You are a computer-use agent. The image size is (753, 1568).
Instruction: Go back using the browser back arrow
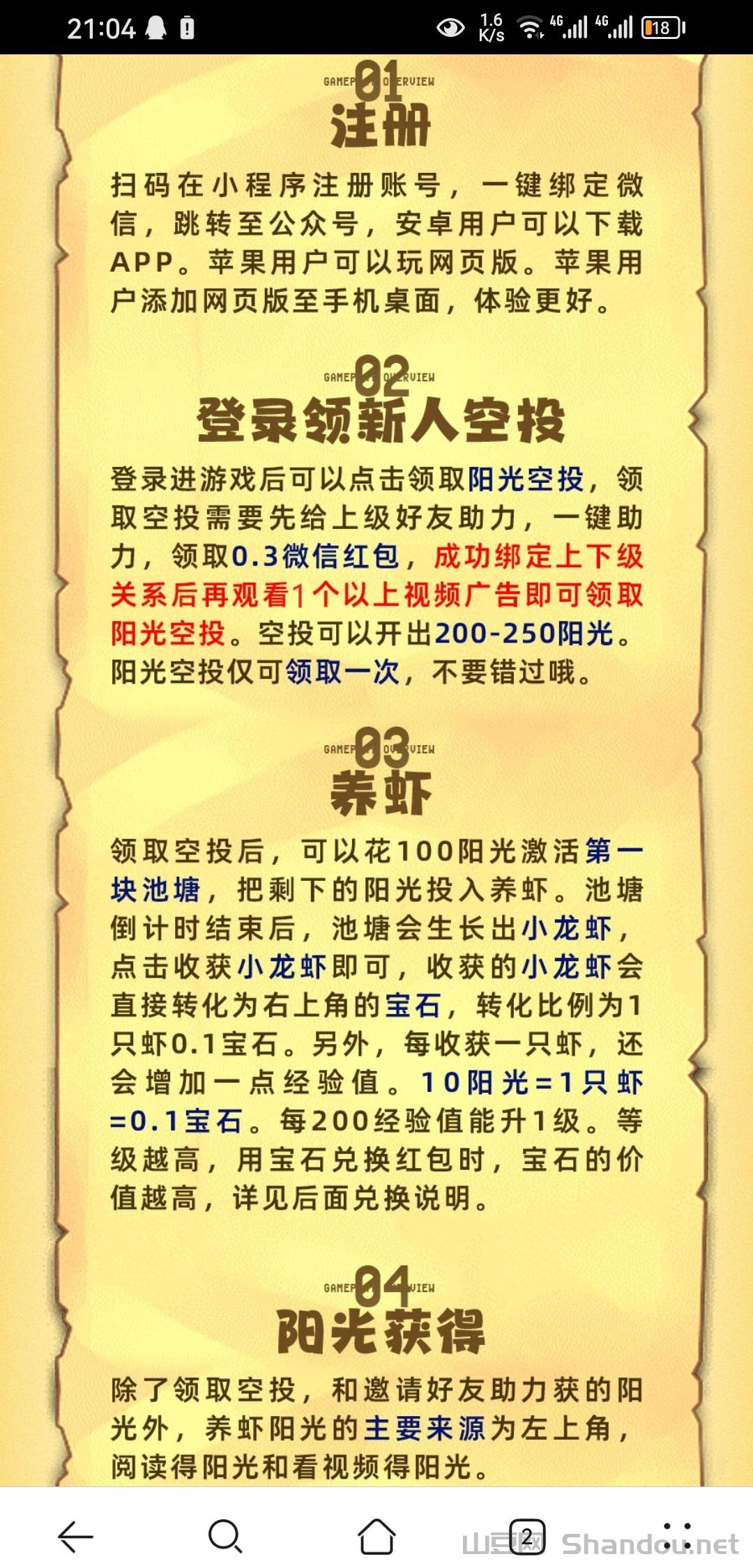pos(75,1536)
